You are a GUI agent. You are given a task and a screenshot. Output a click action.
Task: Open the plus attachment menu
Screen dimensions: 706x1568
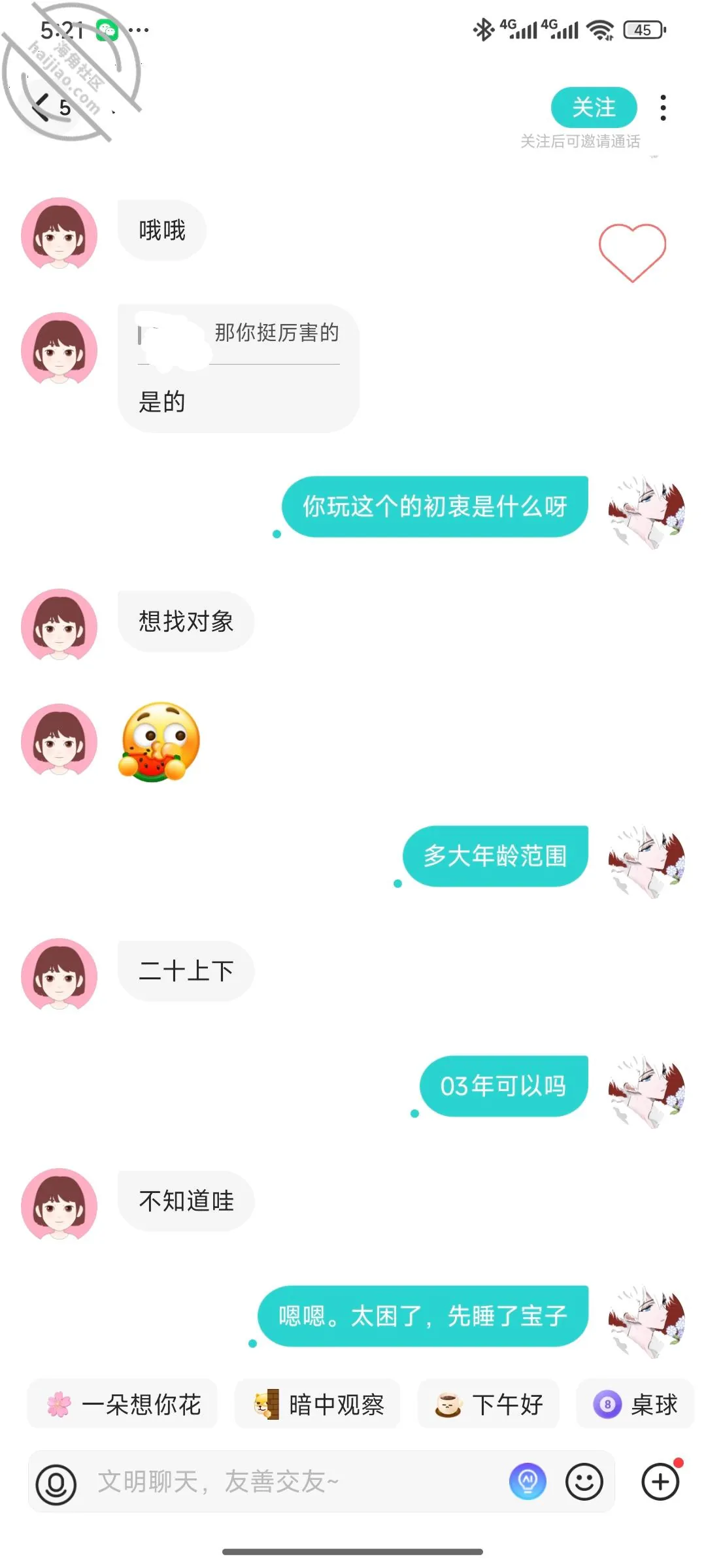click(661, 1481)
